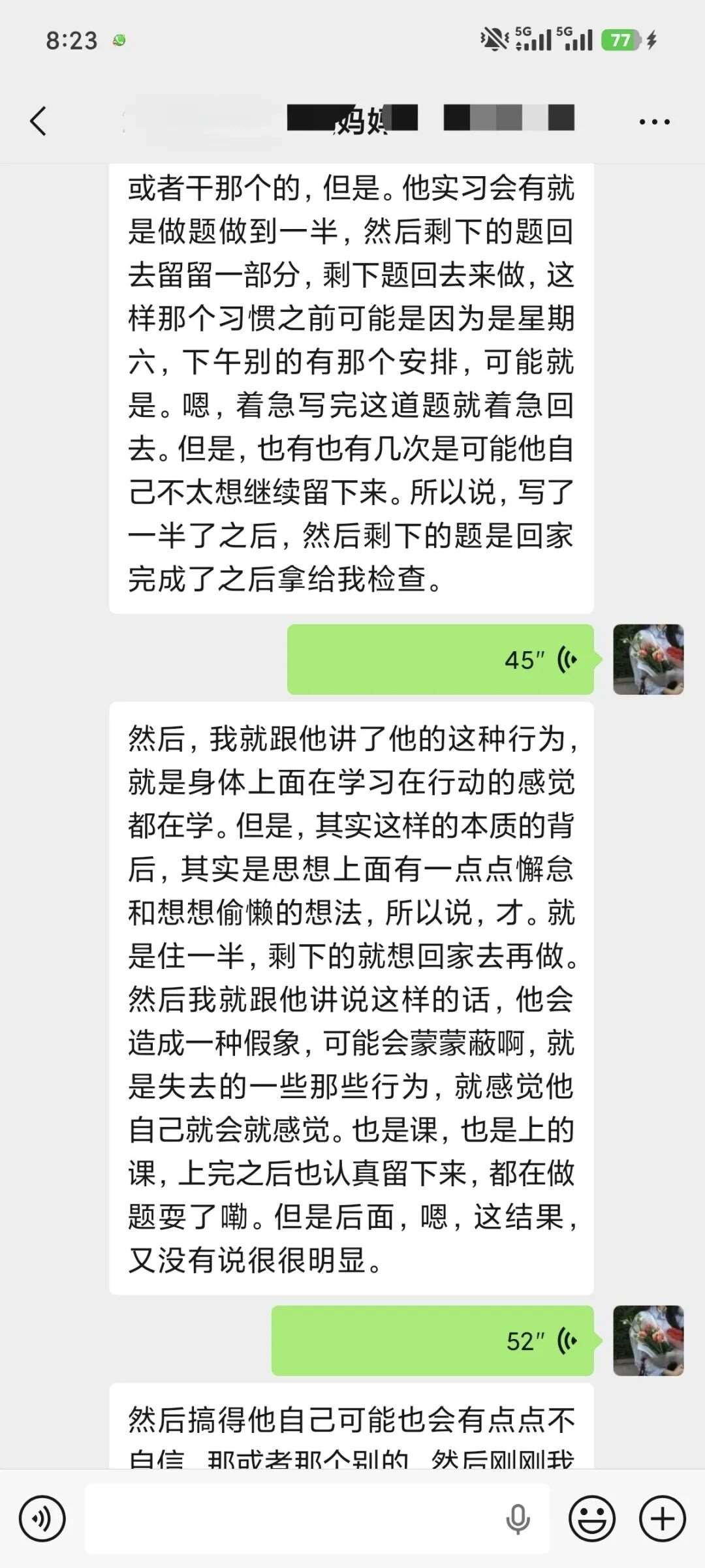Open the emoji sticker panel

click(x=592, y=1519)
